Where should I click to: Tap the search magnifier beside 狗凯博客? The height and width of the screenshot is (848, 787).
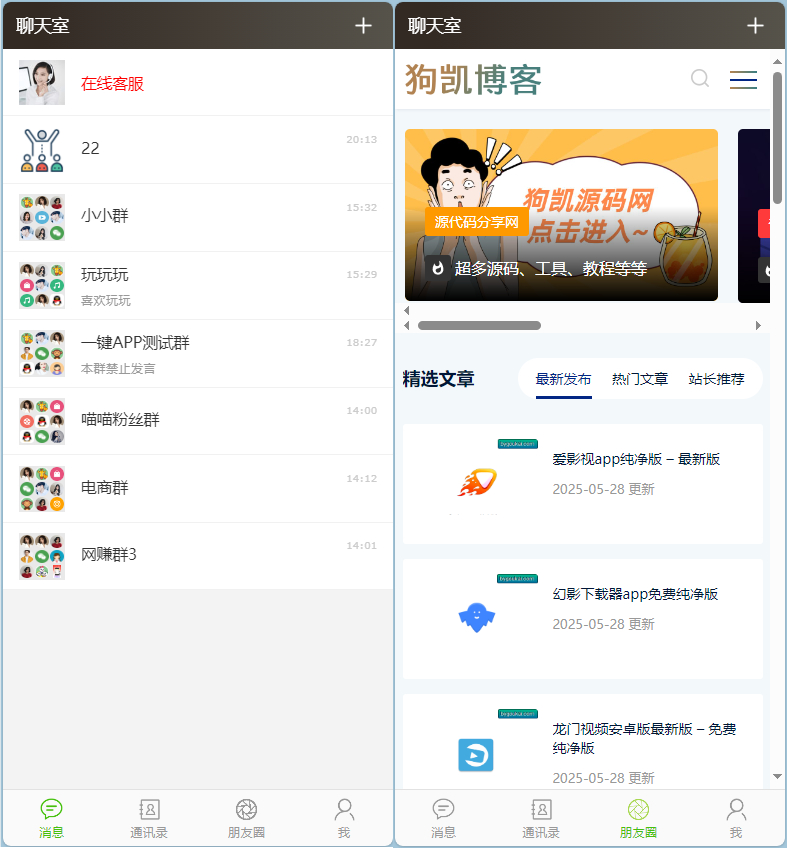(700, 79)
